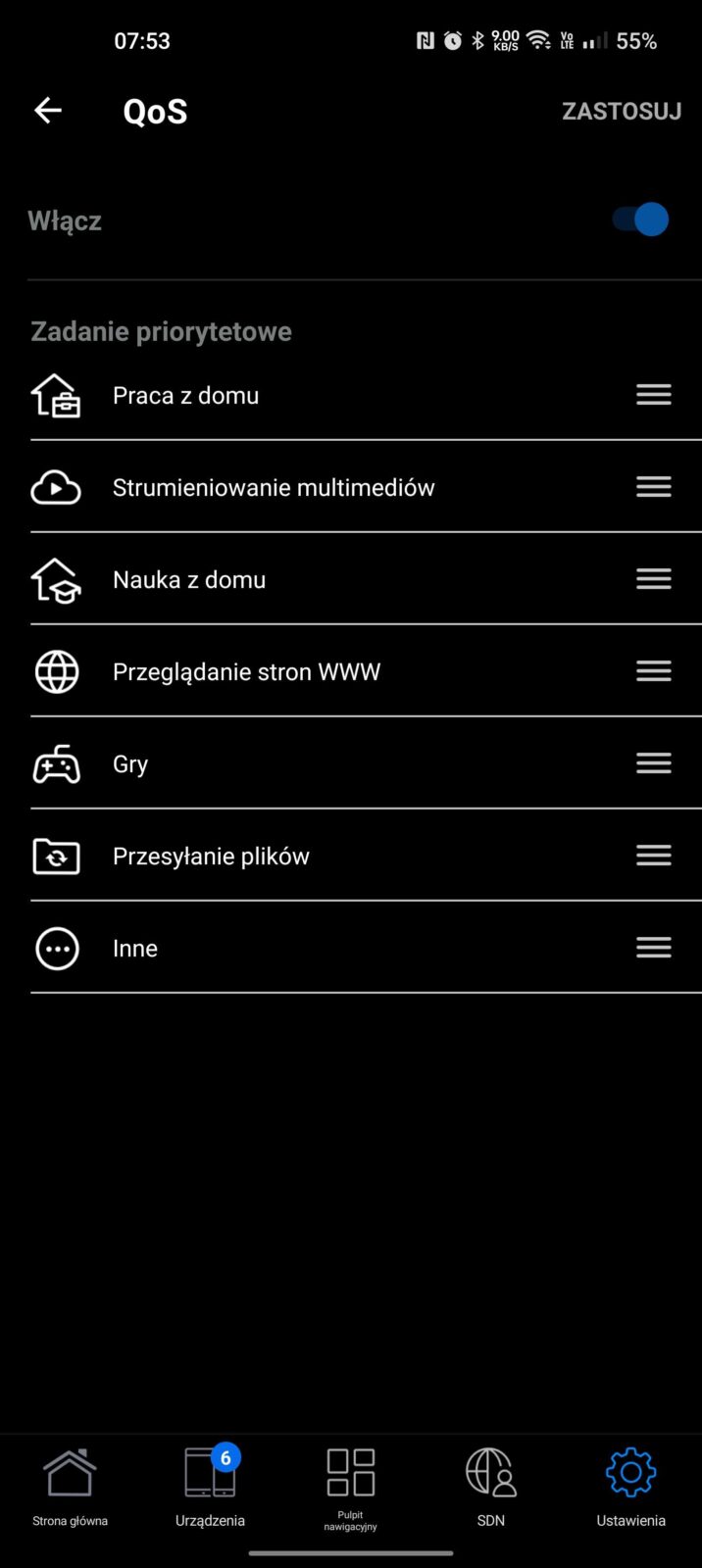The width and height of the screenshot is (702, 1568).
Task: Go back from the QoS screen
Action: coord(48,111)
